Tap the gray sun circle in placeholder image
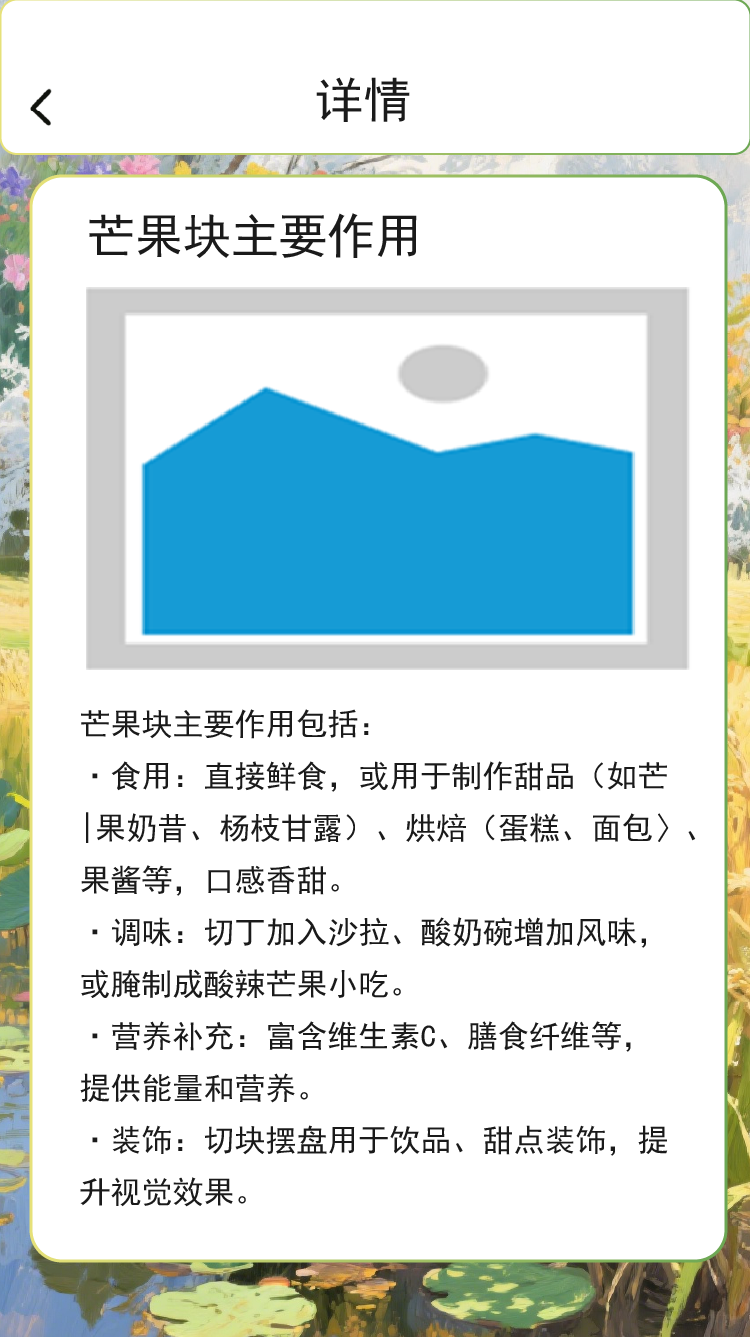The image size is (750, 1337). tap(443, 371)
